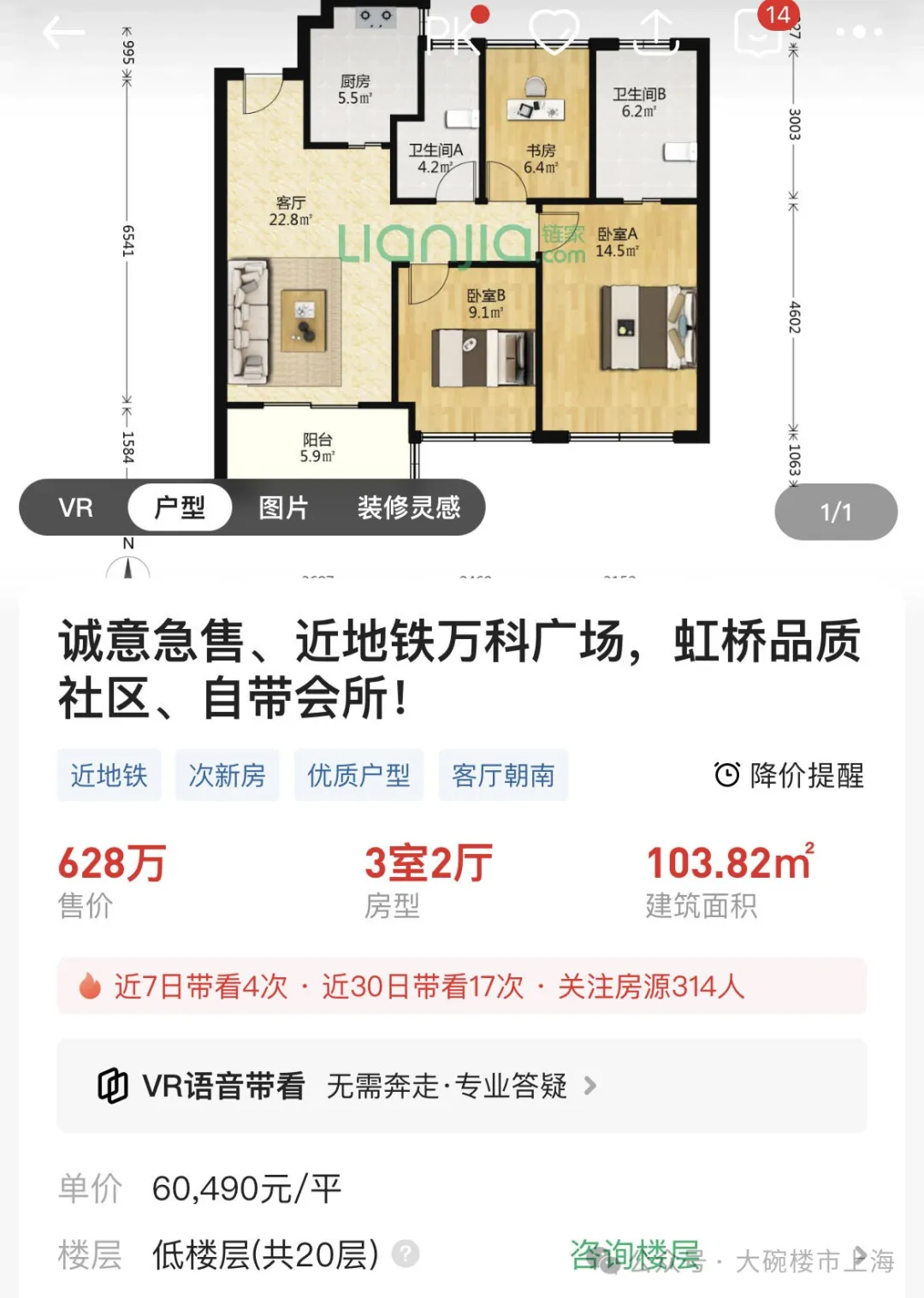Switch to the 图片 tab

[x=283, y=507]
